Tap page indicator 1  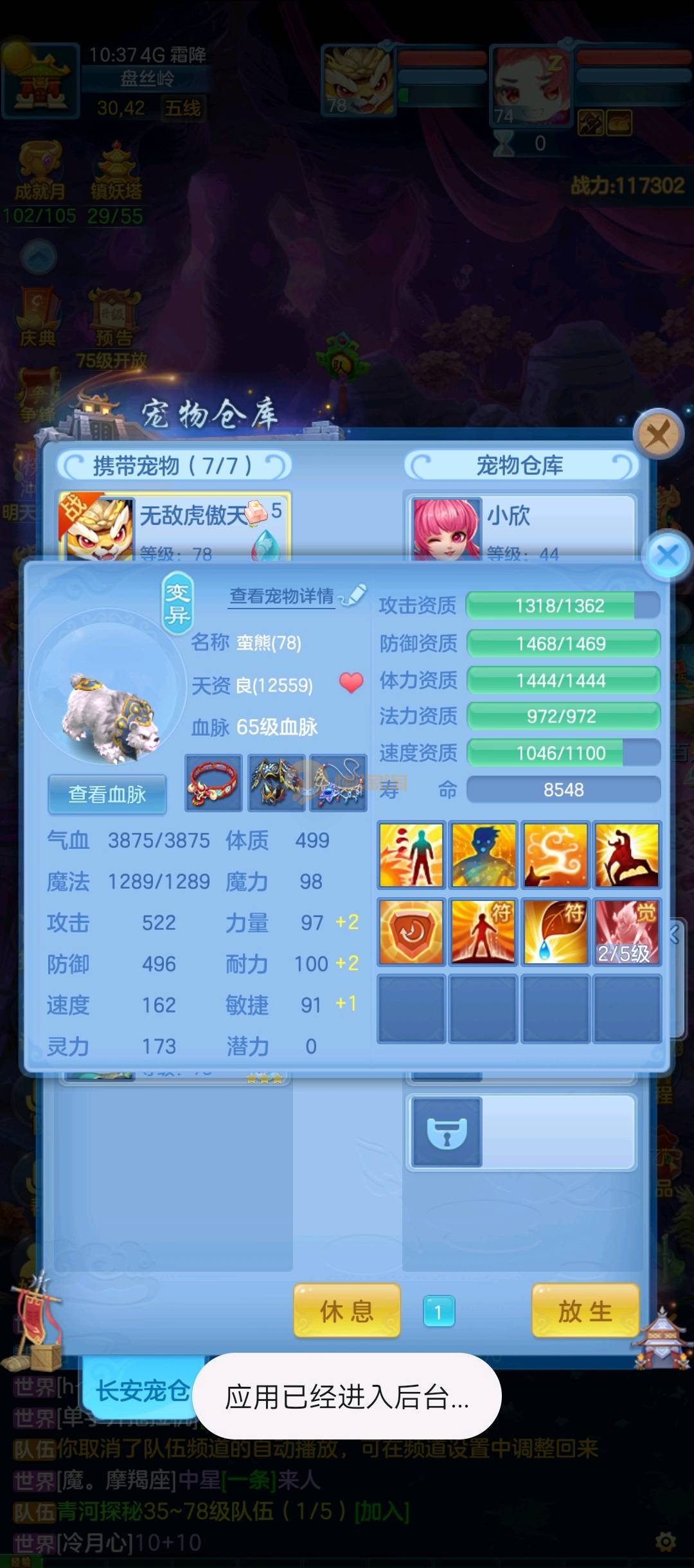point(439,1312)
